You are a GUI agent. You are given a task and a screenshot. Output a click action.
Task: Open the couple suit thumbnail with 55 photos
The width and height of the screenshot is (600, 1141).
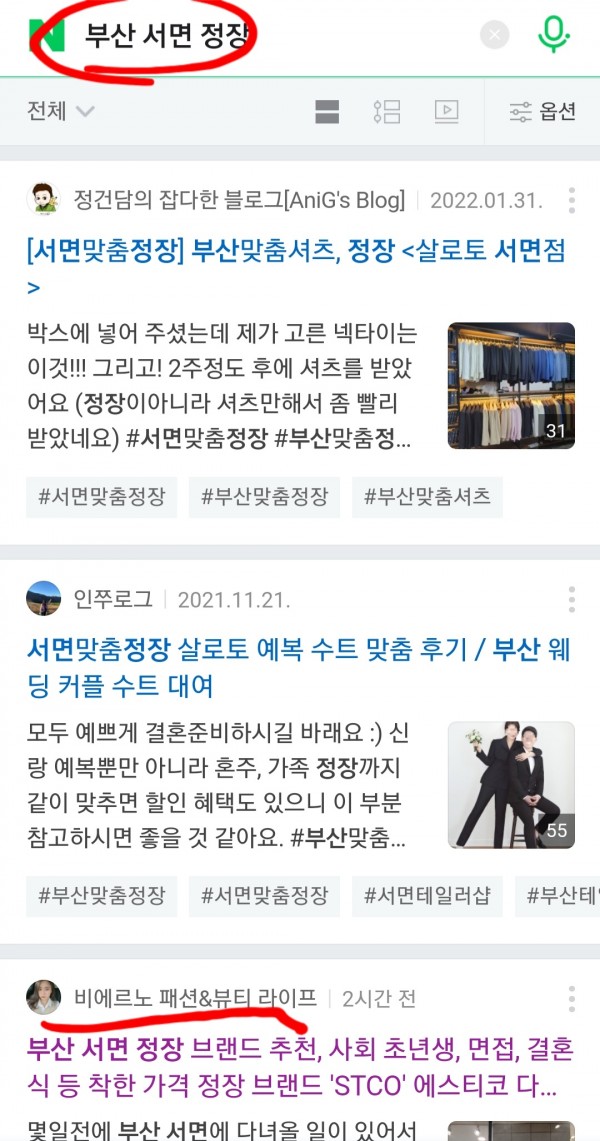[x=511, y=785]
